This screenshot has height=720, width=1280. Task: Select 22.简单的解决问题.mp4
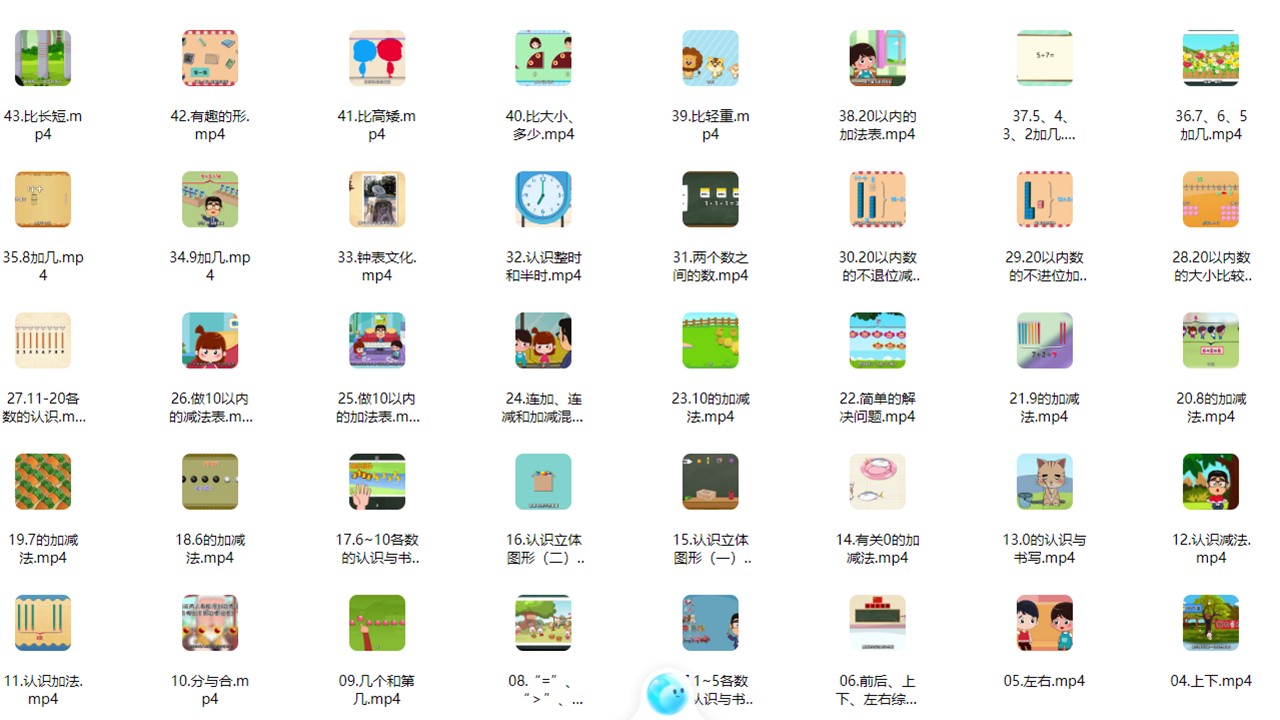click(x=877, y=340)
